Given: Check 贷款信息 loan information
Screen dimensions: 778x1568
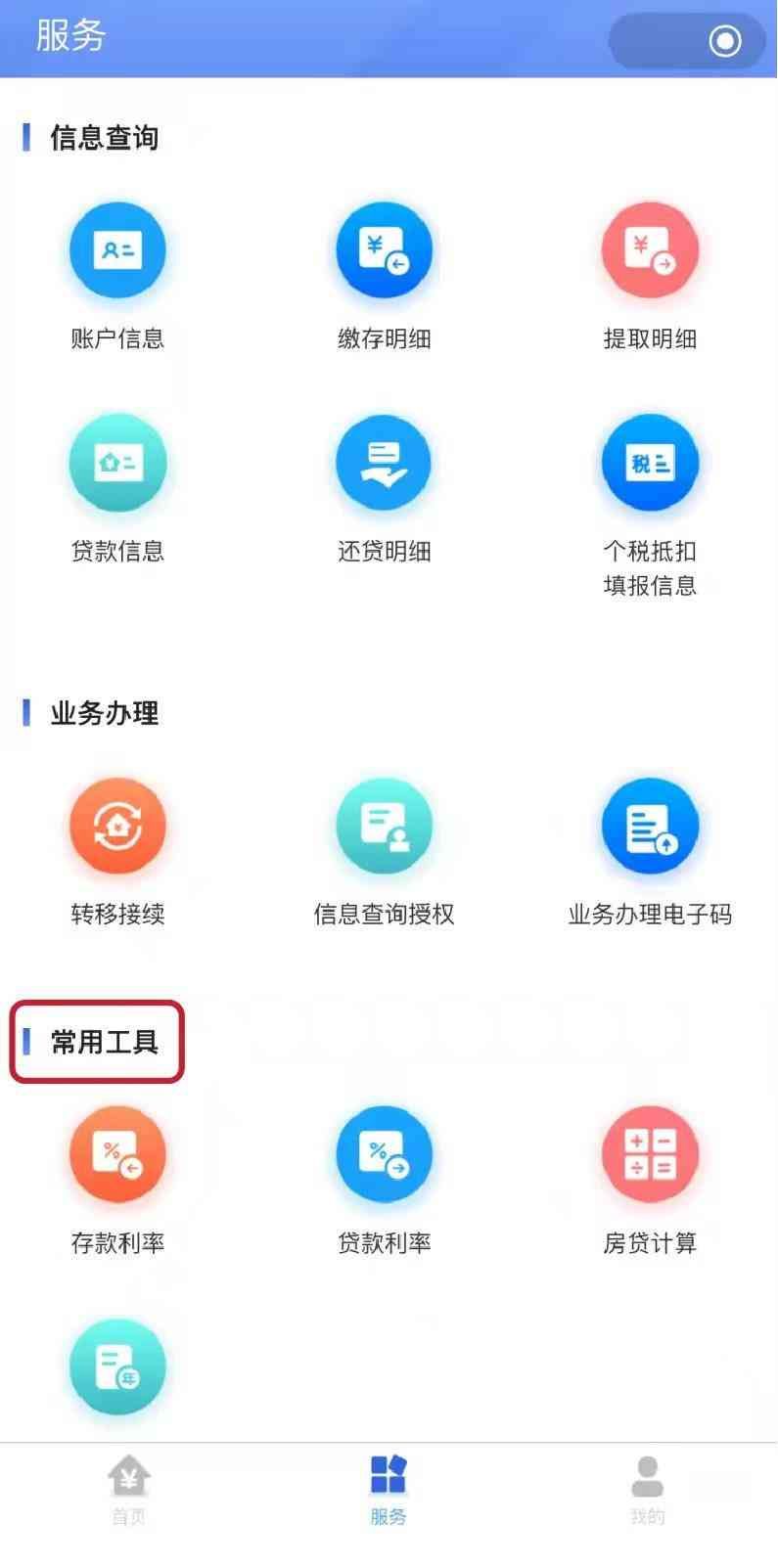Looking at the screenshot, I should click(117, 463).
